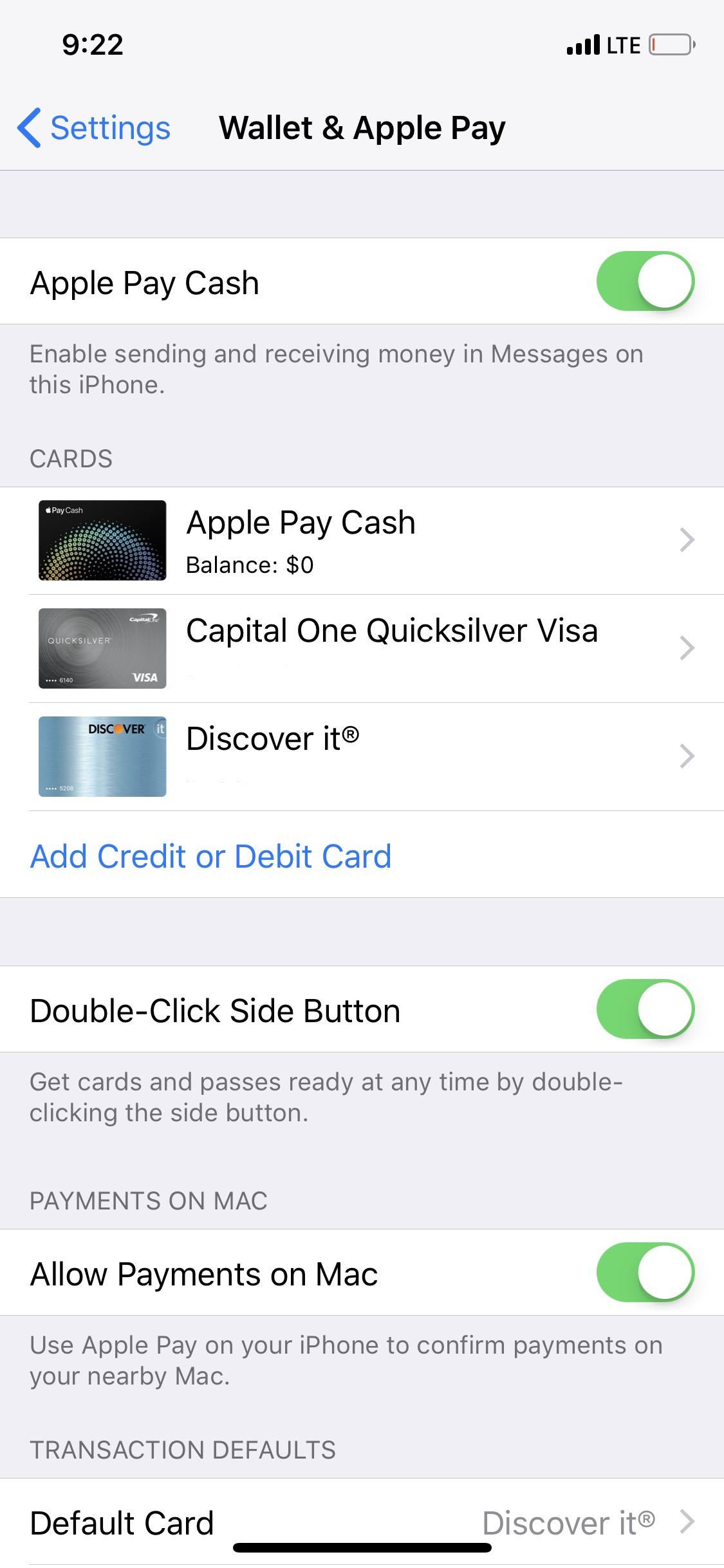
Task: Go back to Settings
Action: pos(94,127)
